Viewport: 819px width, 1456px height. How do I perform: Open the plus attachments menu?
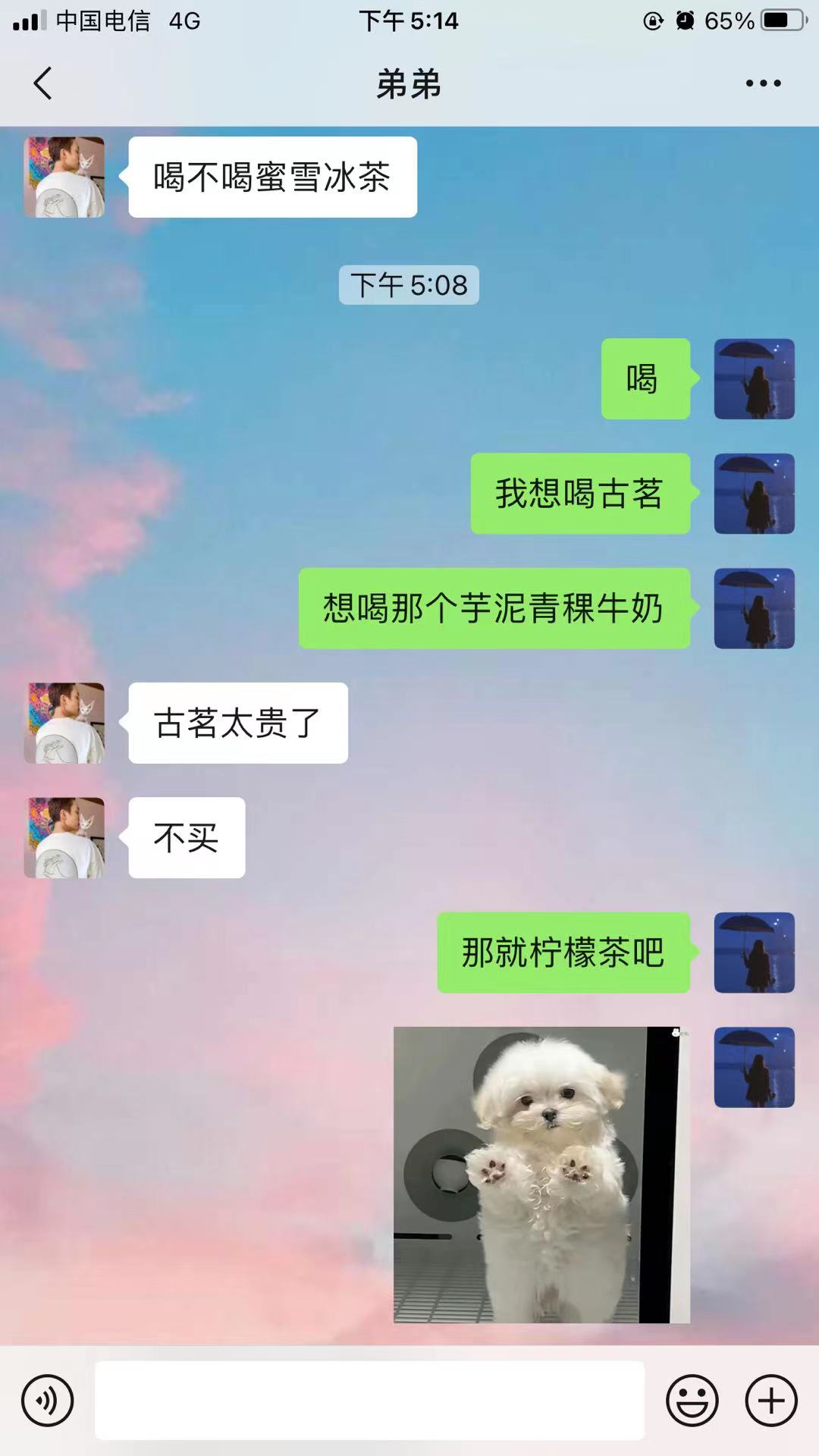click(771, 1400)
